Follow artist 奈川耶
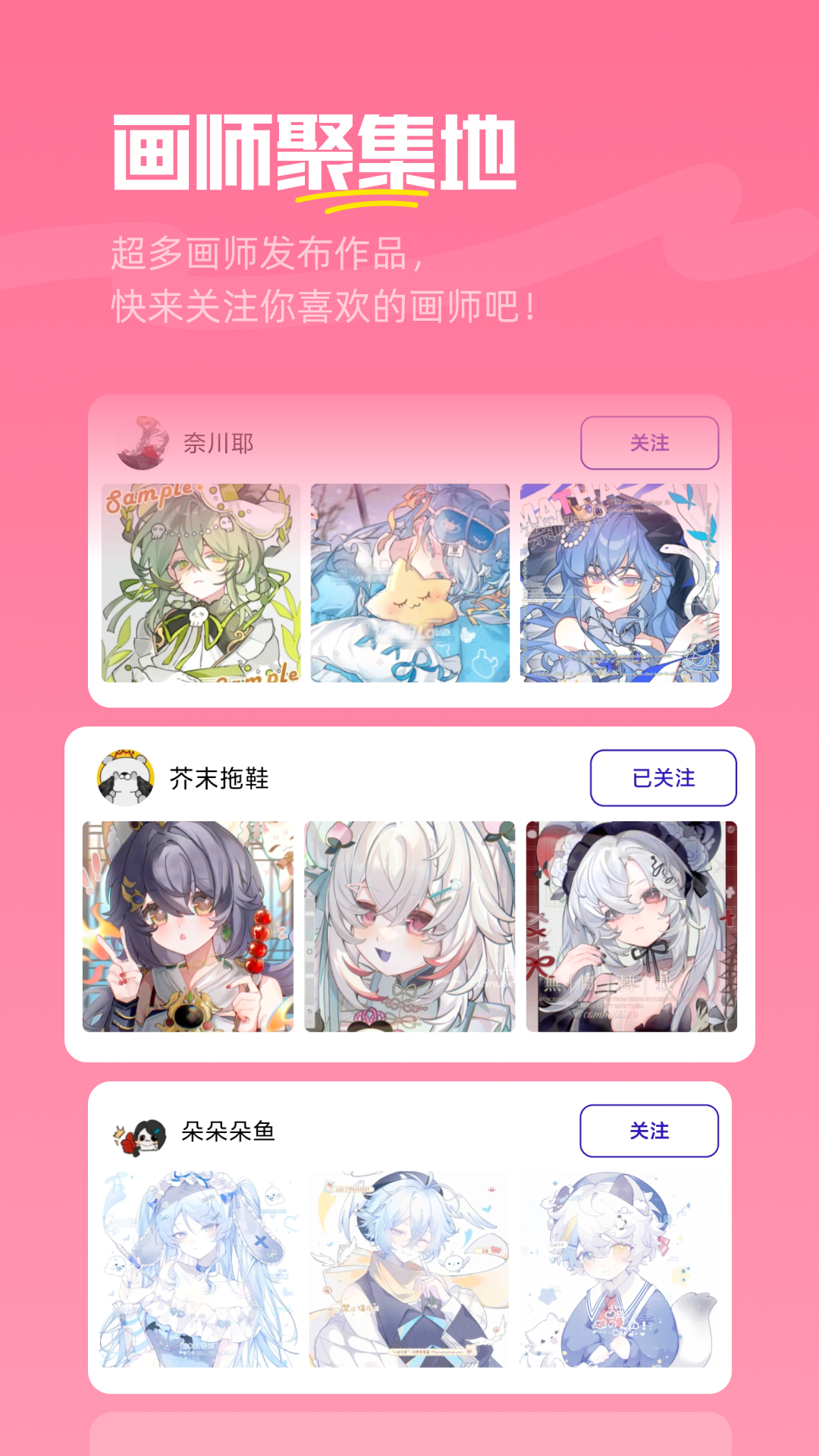Image resolution: width=819 pixels, height=1456 pixels. point(650,444)
